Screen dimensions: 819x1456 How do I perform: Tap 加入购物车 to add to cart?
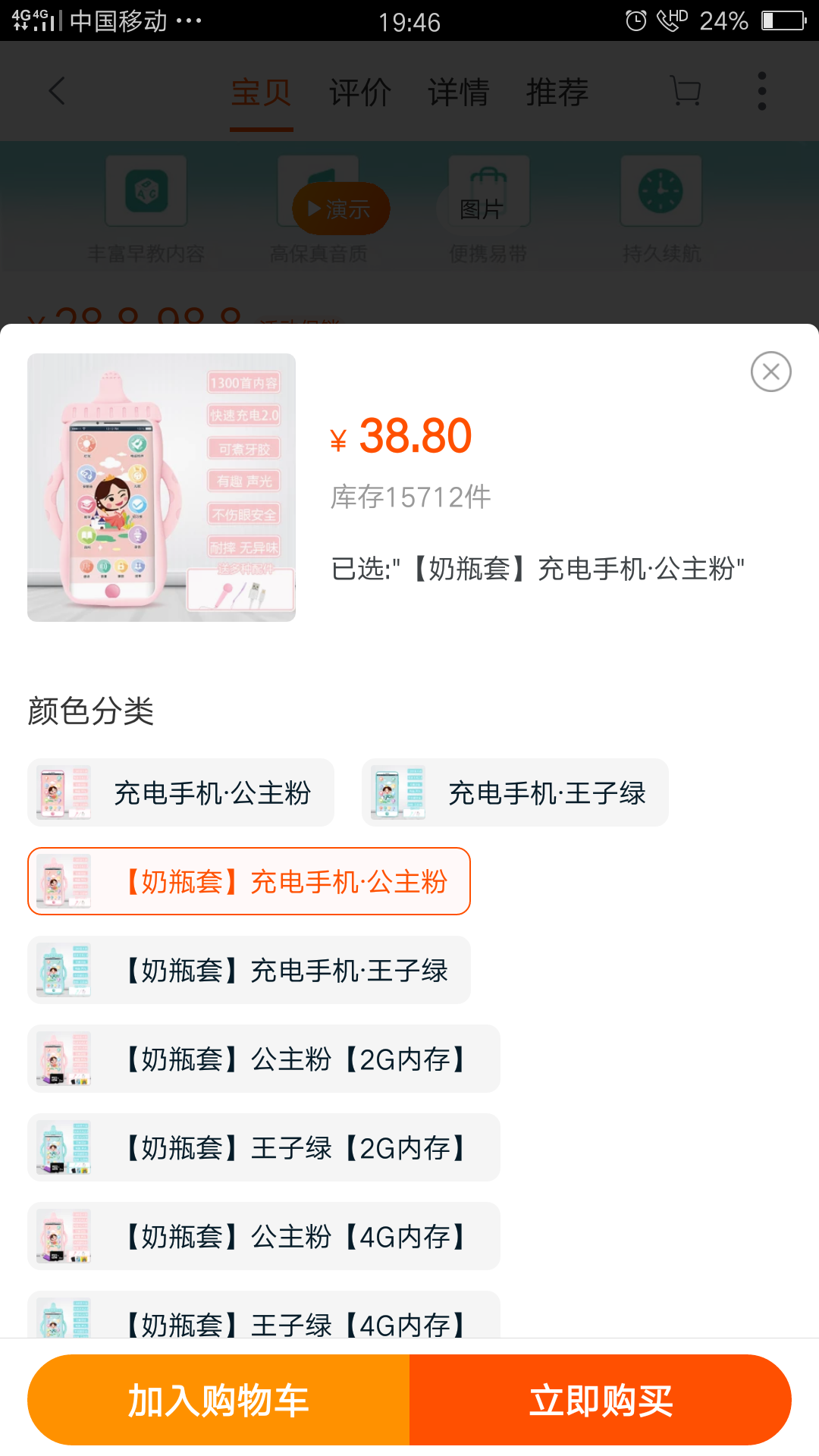click(x=218, y=1400)
